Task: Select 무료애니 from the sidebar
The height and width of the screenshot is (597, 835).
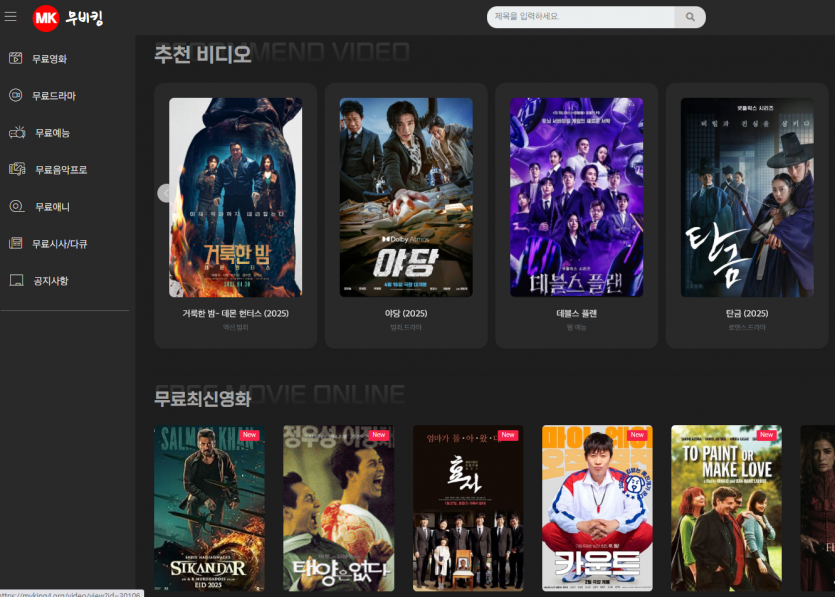Action: tap(52, 207)
